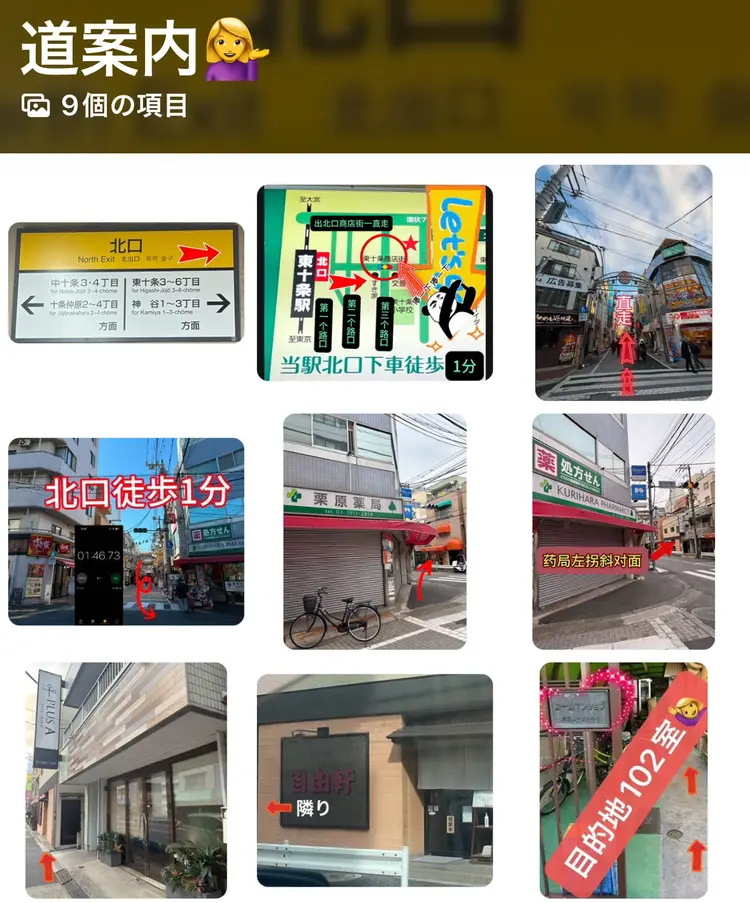The width and height of the screenshot is (750, 903).
Task: View the 栗原薬局 photo with the bicycle
Action: [x=375, y=531]
